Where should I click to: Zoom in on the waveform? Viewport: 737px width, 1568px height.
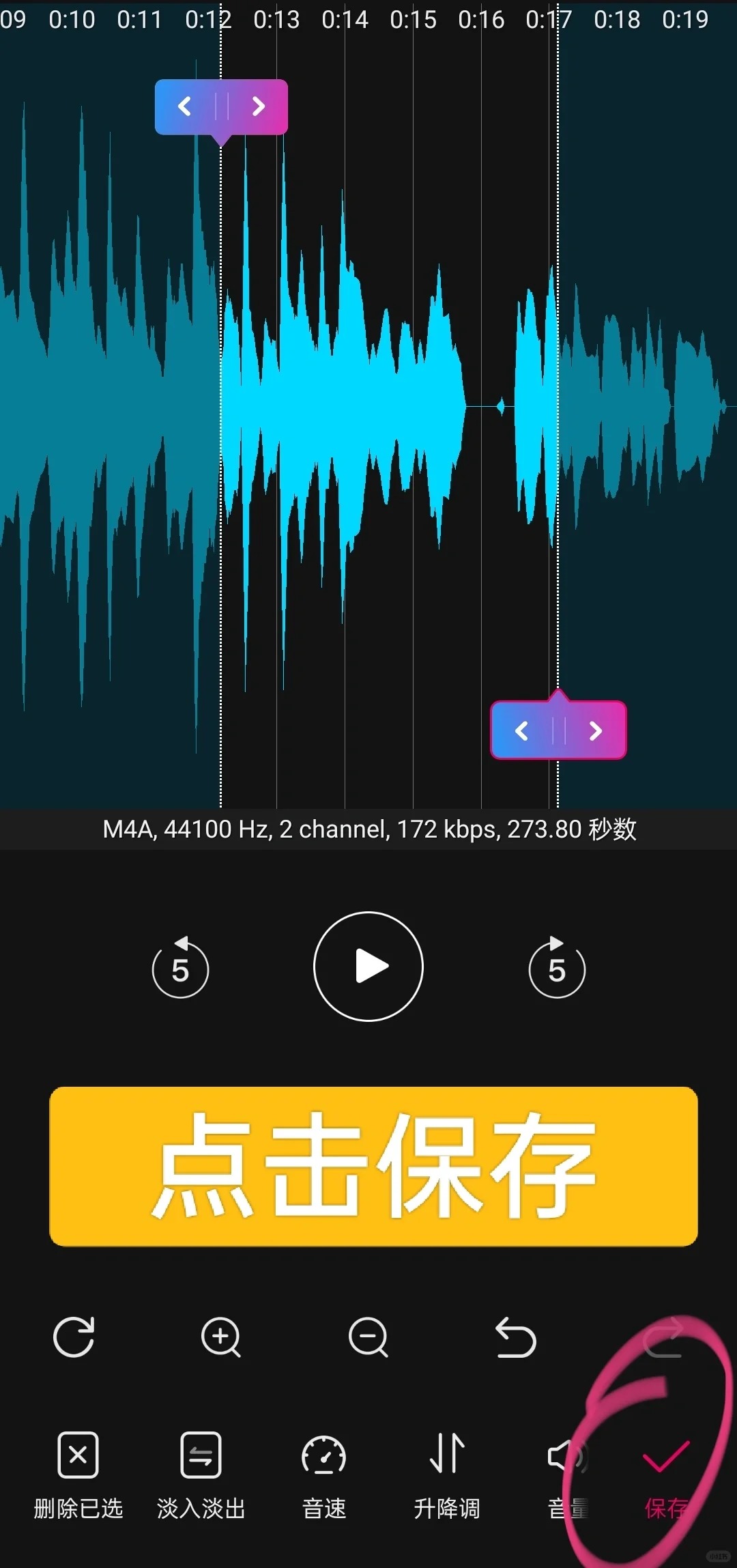[221, 1337]
